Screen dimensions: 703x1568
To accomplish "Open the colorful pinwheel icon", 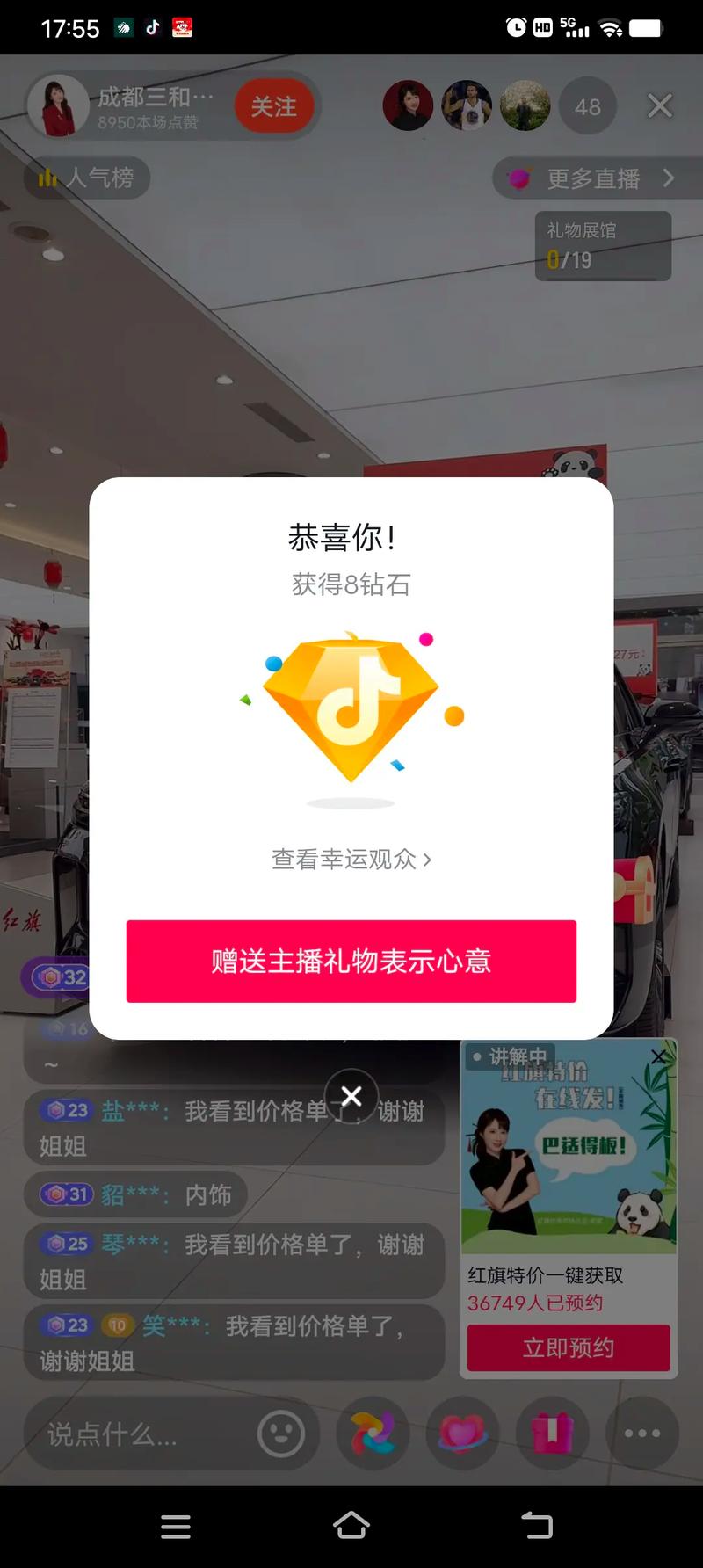I will click(373, 1434).
